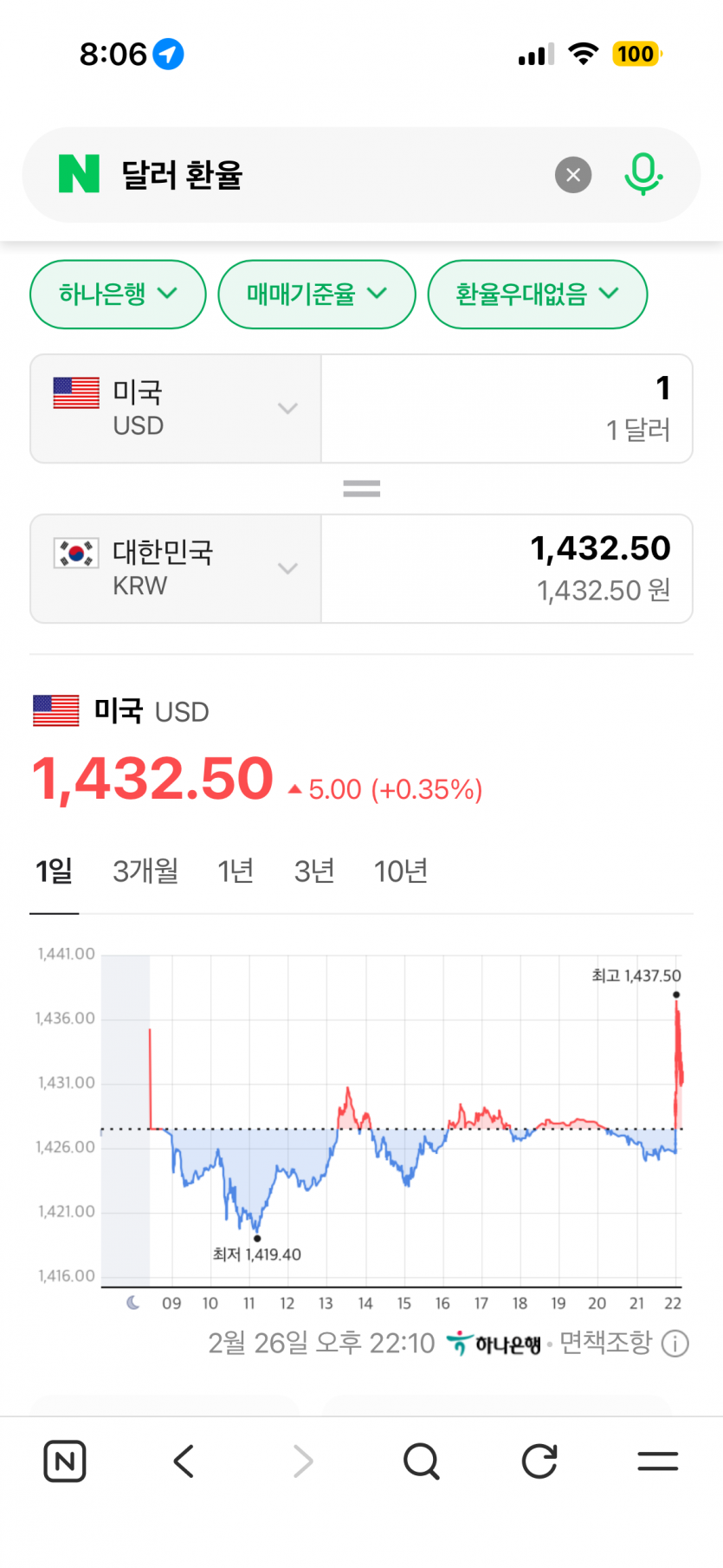
Task: Switch to the 1년 chart period
Action: (x=236, y=871)
